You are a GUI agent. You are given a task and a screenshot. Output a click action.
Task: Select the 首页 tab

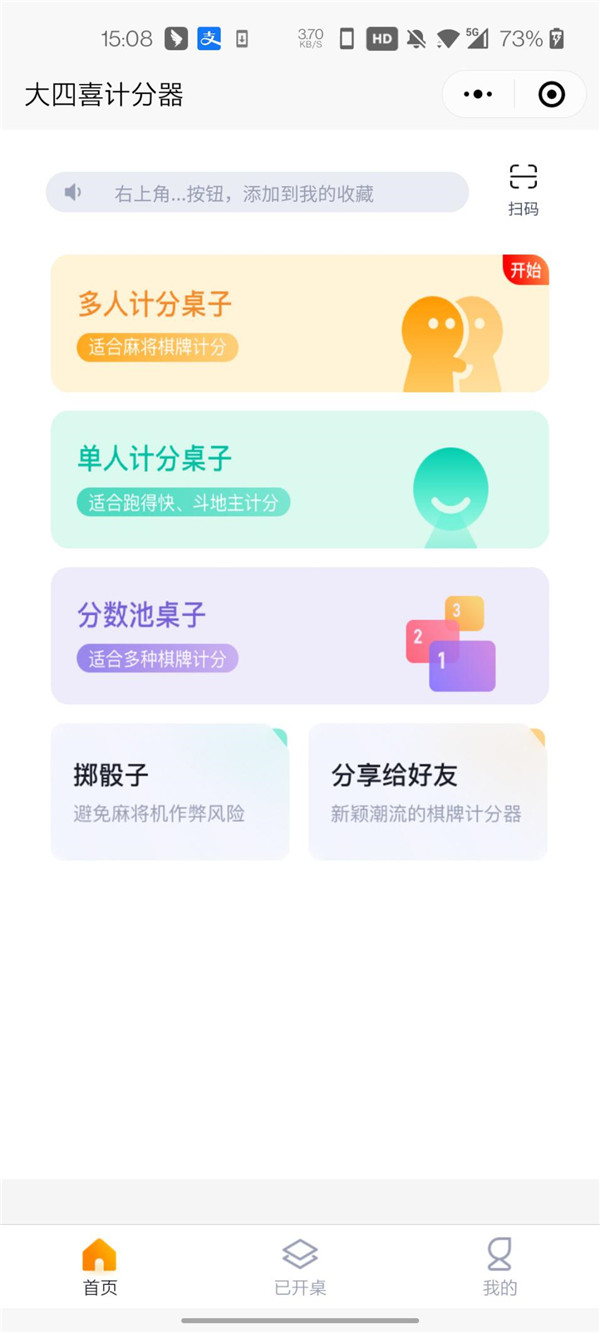coord(100,1267)
